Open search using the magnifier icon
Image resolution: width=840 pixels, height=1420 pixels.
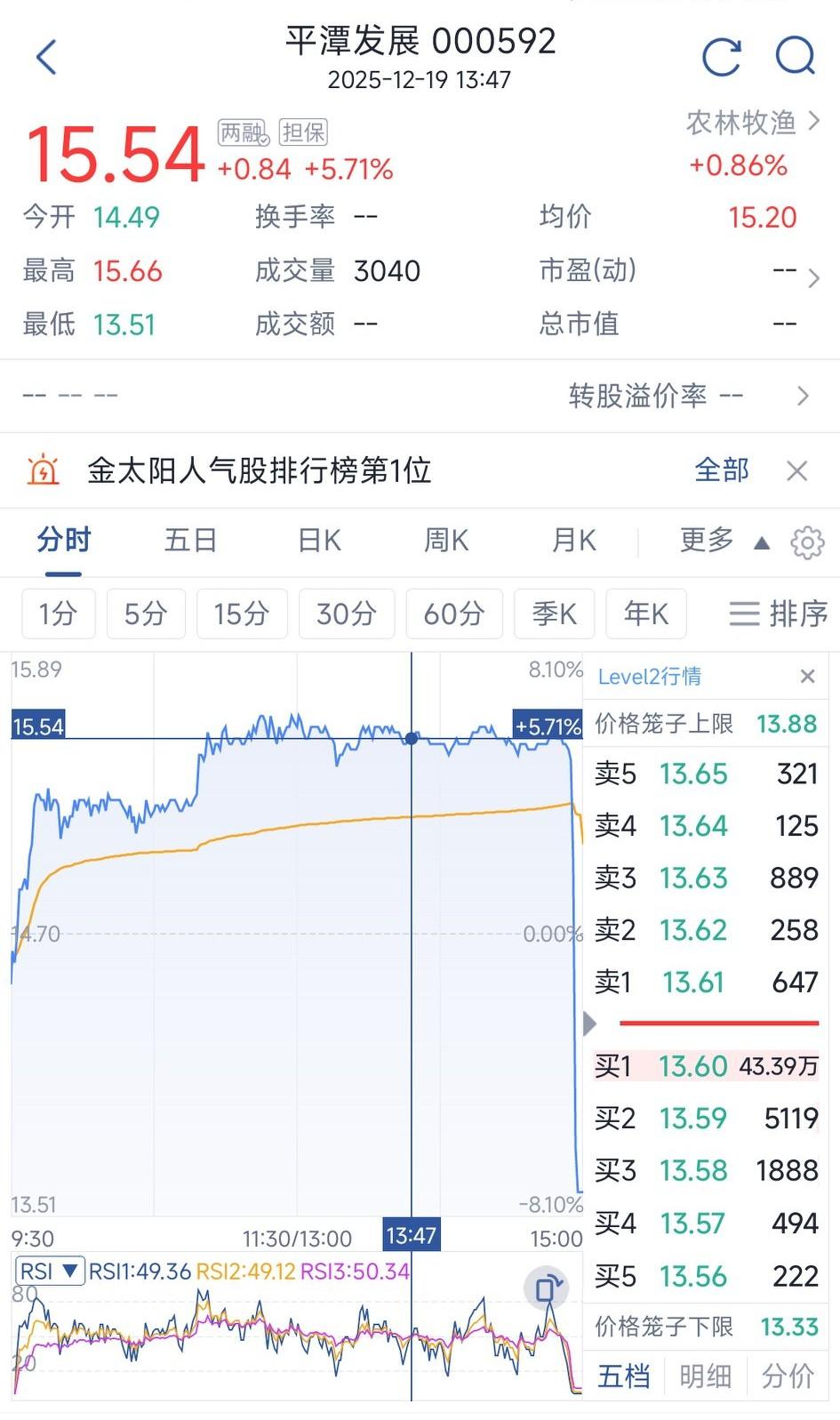click(x=795, y=55)
